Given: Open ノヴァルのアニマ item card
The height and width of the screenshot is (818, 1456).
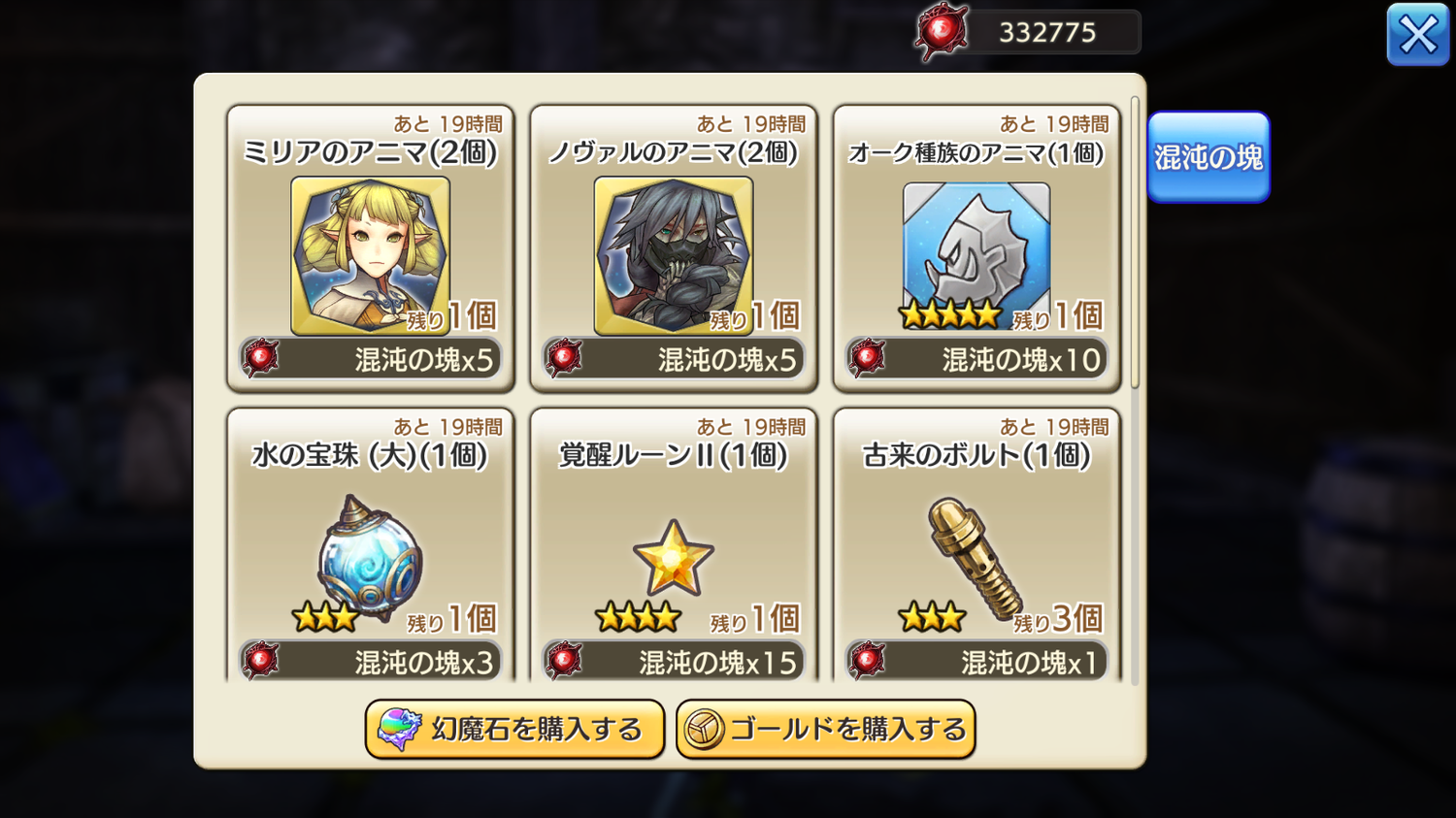Looking at the screenshot, I should point(674,248).
